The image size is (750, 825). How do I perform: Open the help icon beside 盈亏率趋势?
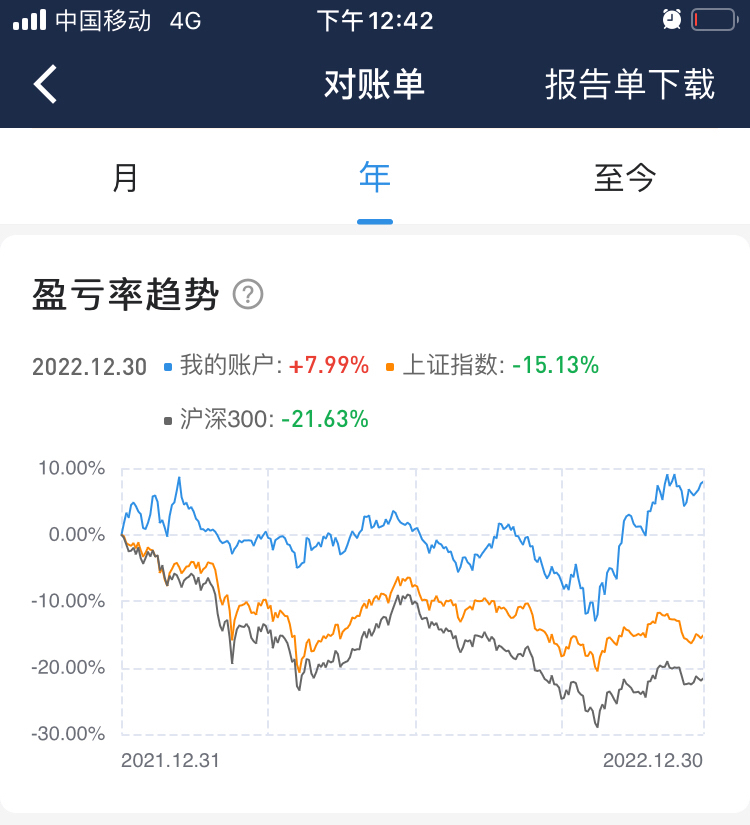click(x=247, y=295)
